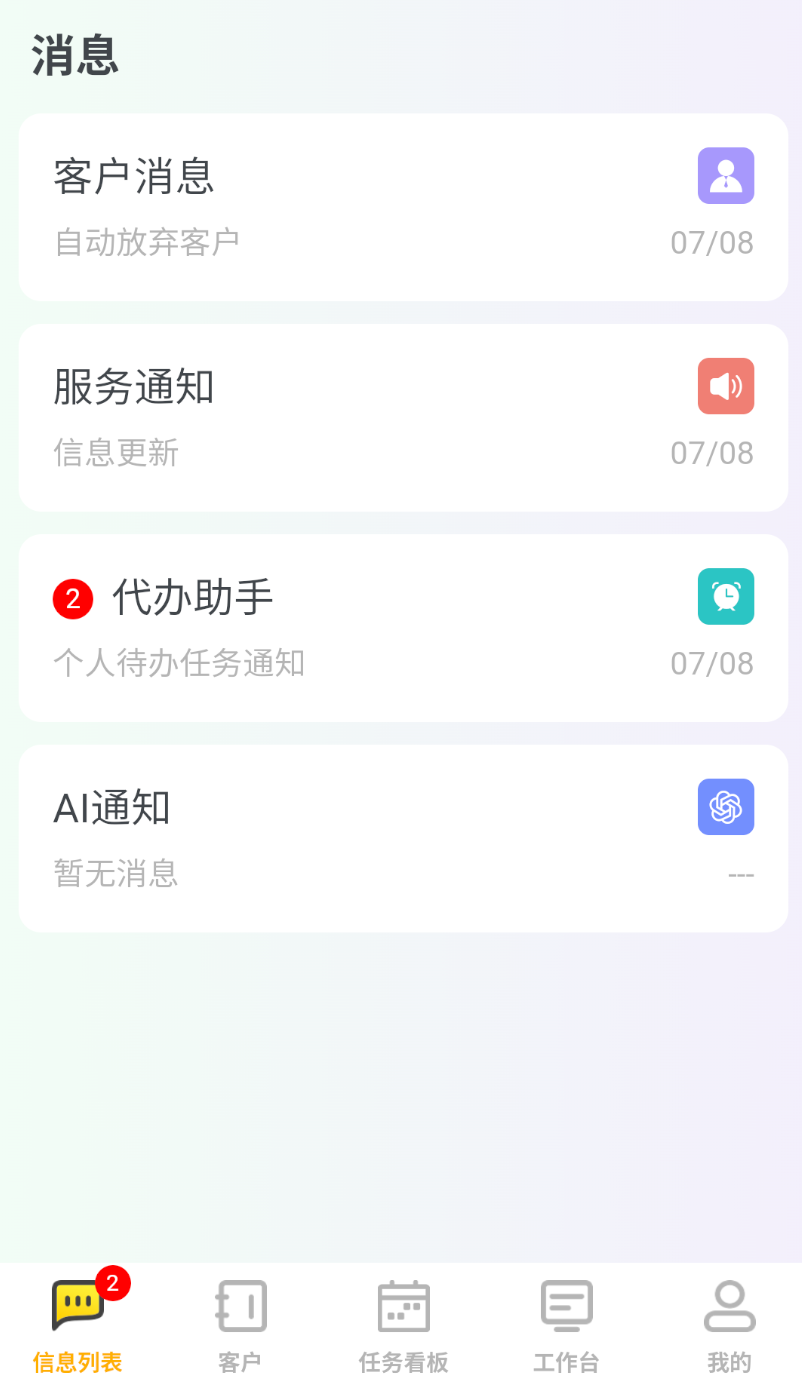Click the 暂无消息 preview text
The width and height of the screenshot is (802, 1382).
pyautogui.click(x=116, y=873)
